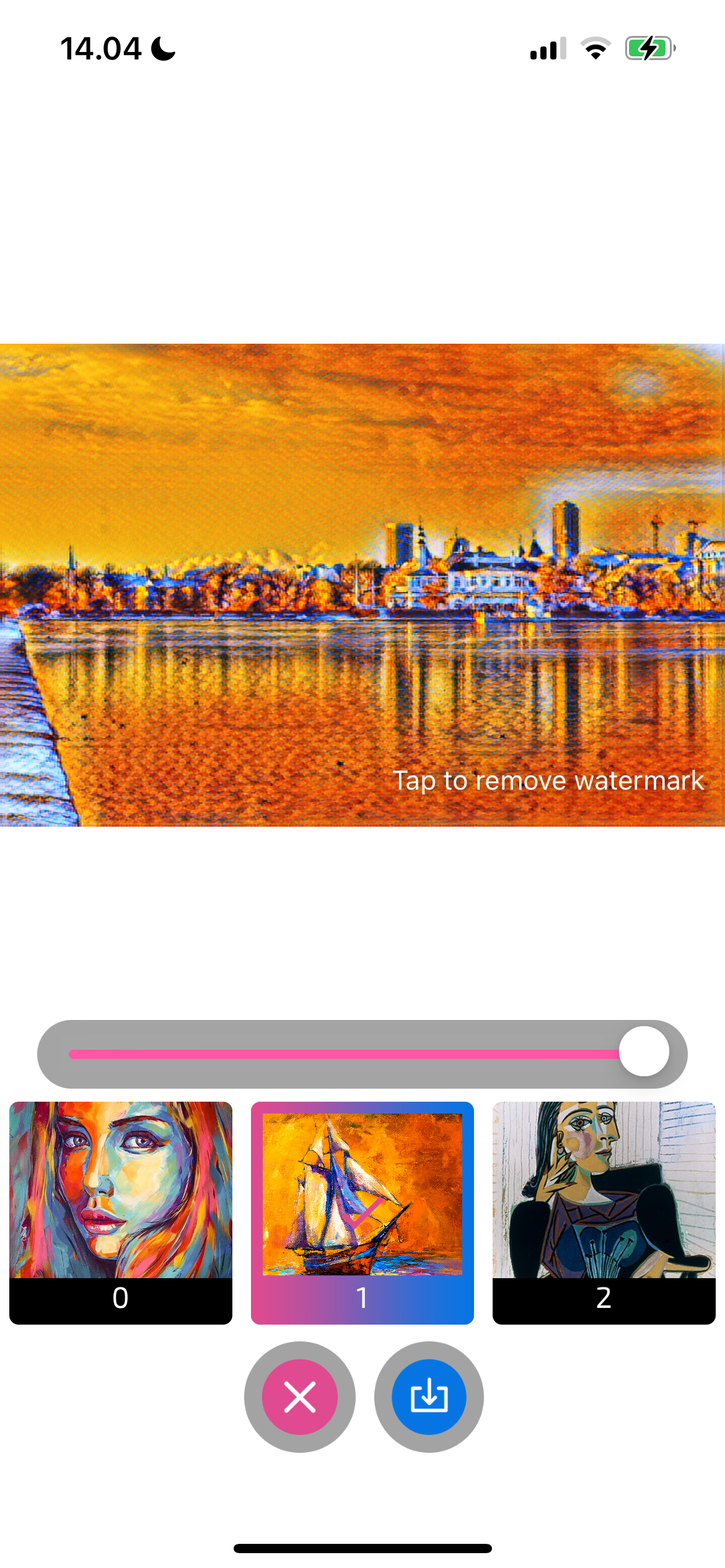Choose style 2 with the cubist portrait
The width and height of the screenshot is (725, 1568).
pos(604,1211)
